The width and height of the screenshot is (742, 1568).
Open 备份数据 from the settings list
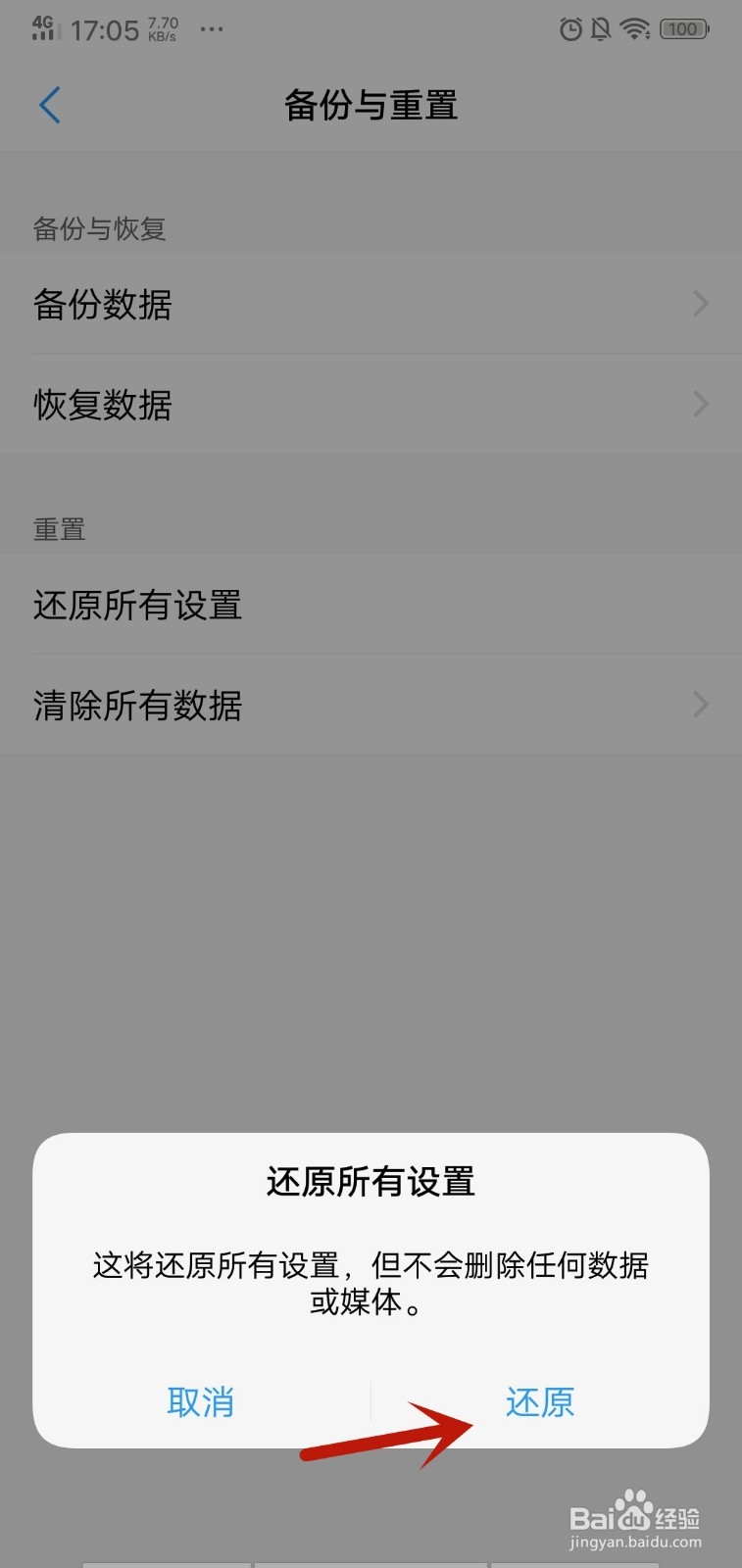coord(102,305)
